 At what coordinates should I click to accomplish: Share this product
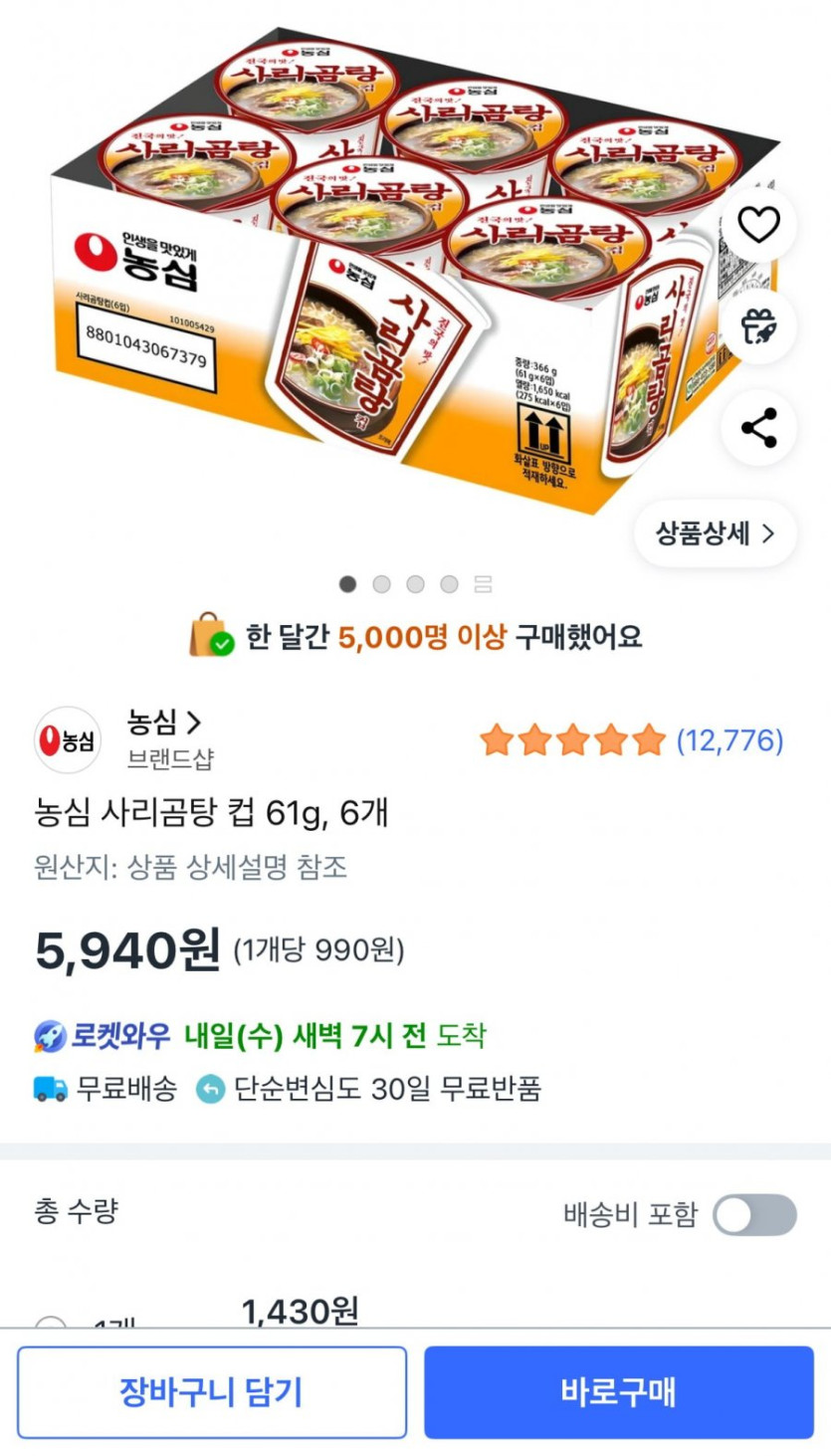point(758,428)
